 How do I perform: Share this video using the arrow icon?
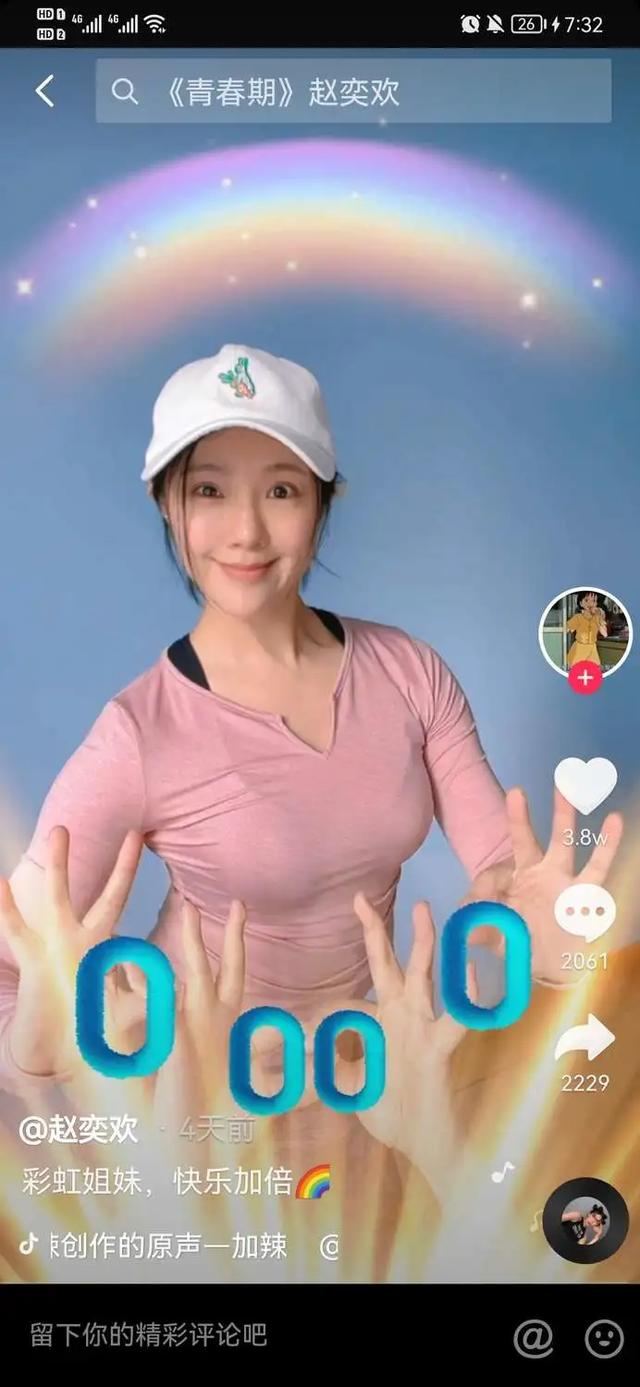(585, 1038)
